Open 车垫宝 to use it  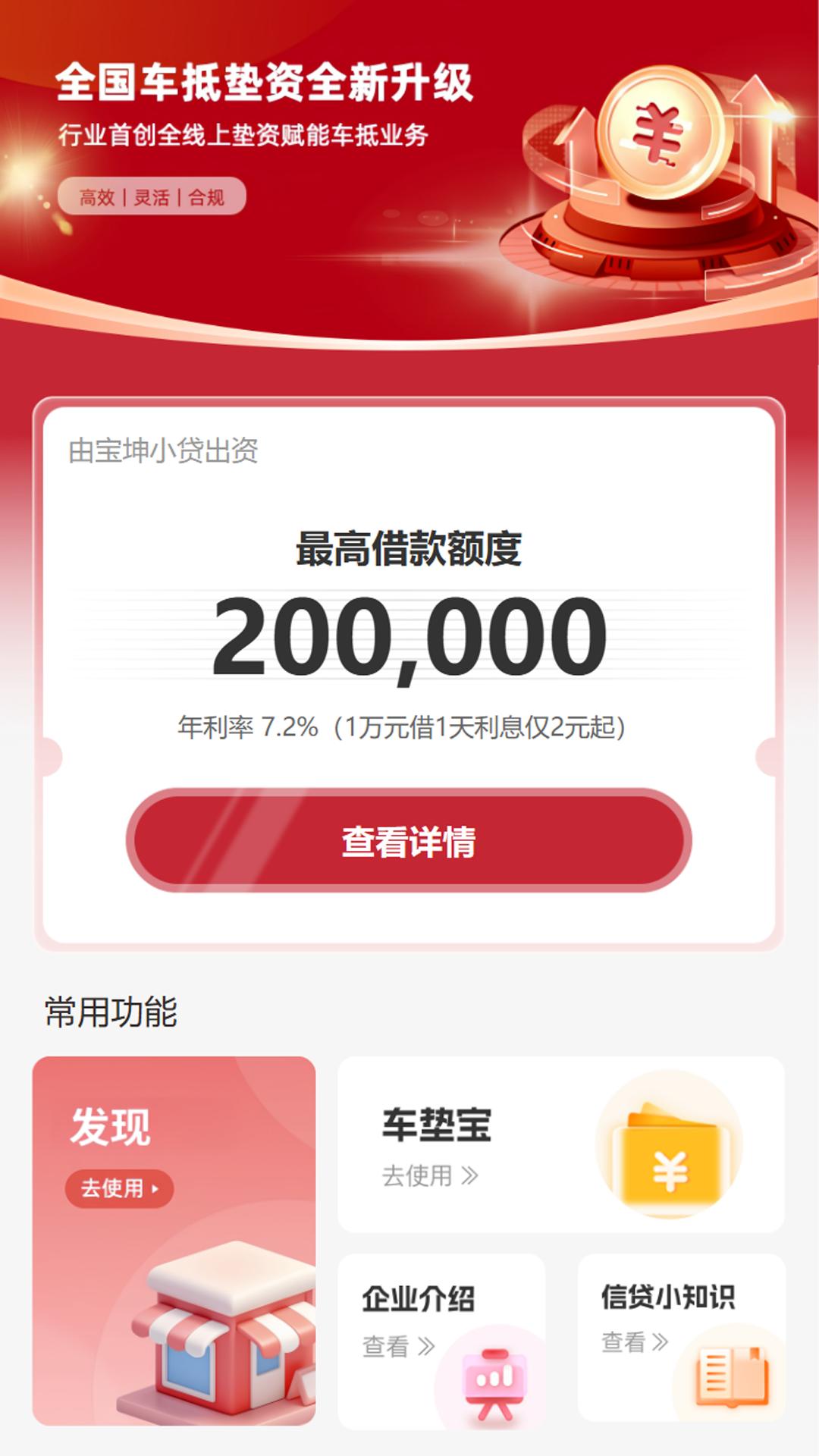pos(560,1144)
